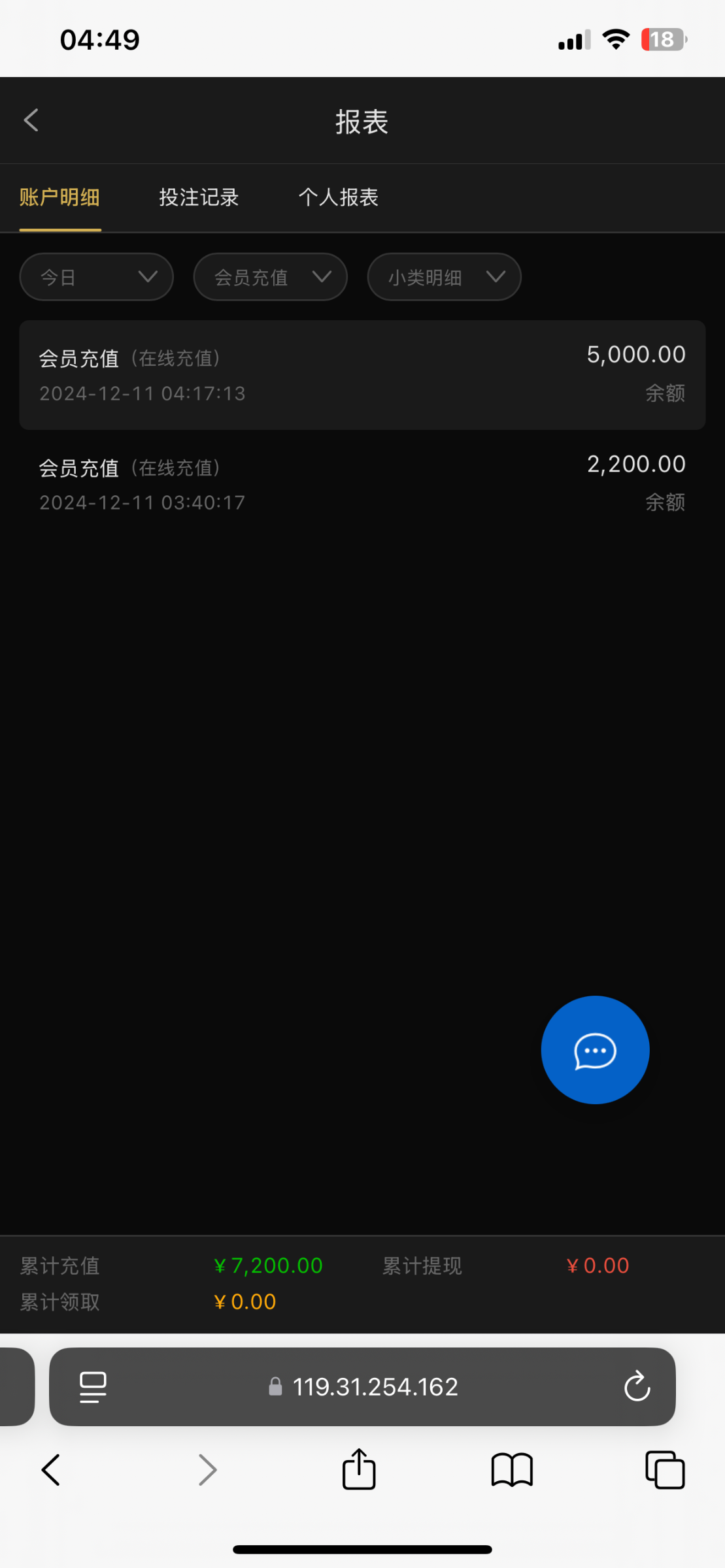Select the 账户明细 tab
The image size is (725, 1568).
(59, 197)
